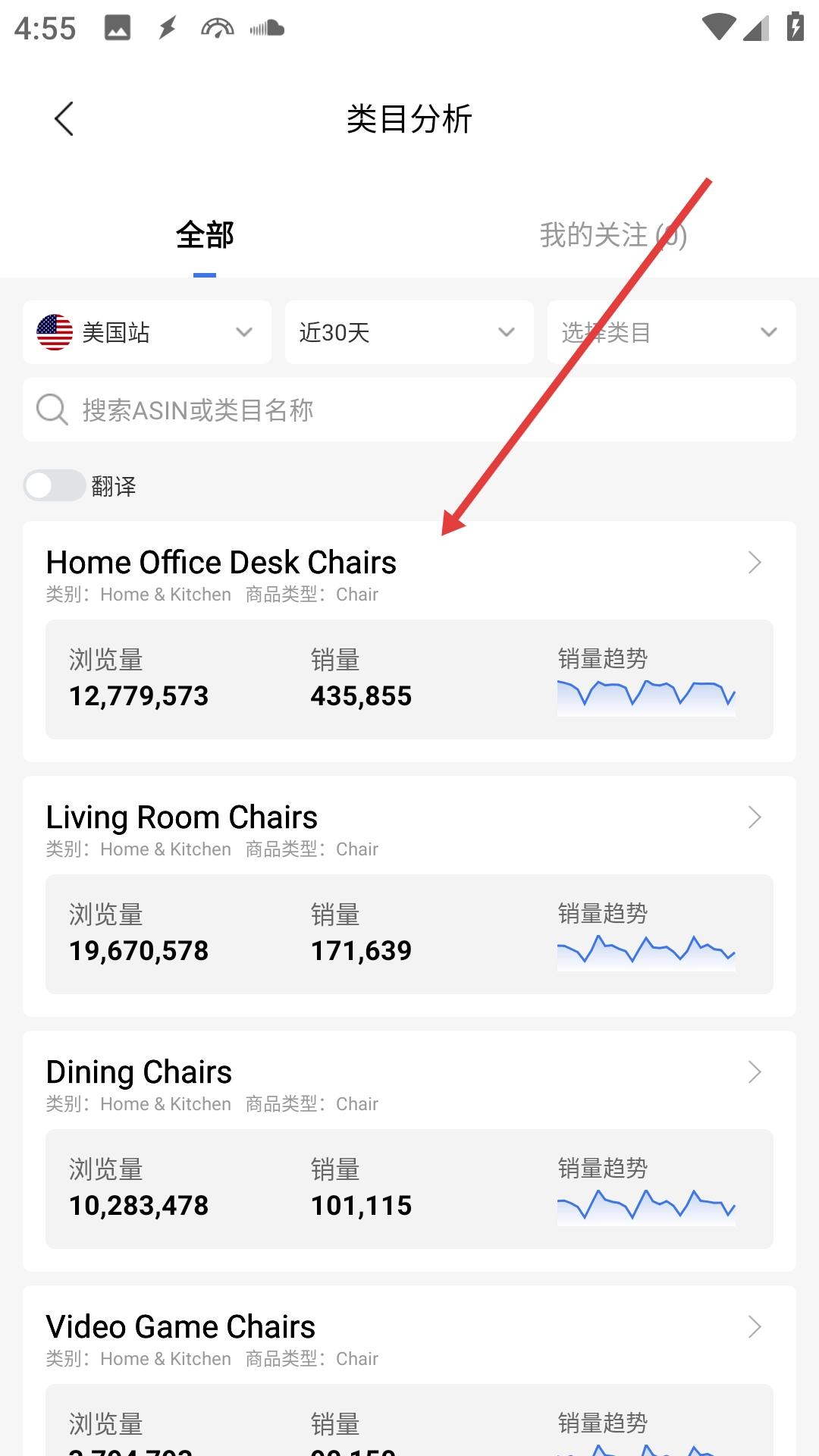Viewport: 819px width, 1456px height.
Task: Select the 全部 tab
Action: pyautogui.click(x=205, y=235)
